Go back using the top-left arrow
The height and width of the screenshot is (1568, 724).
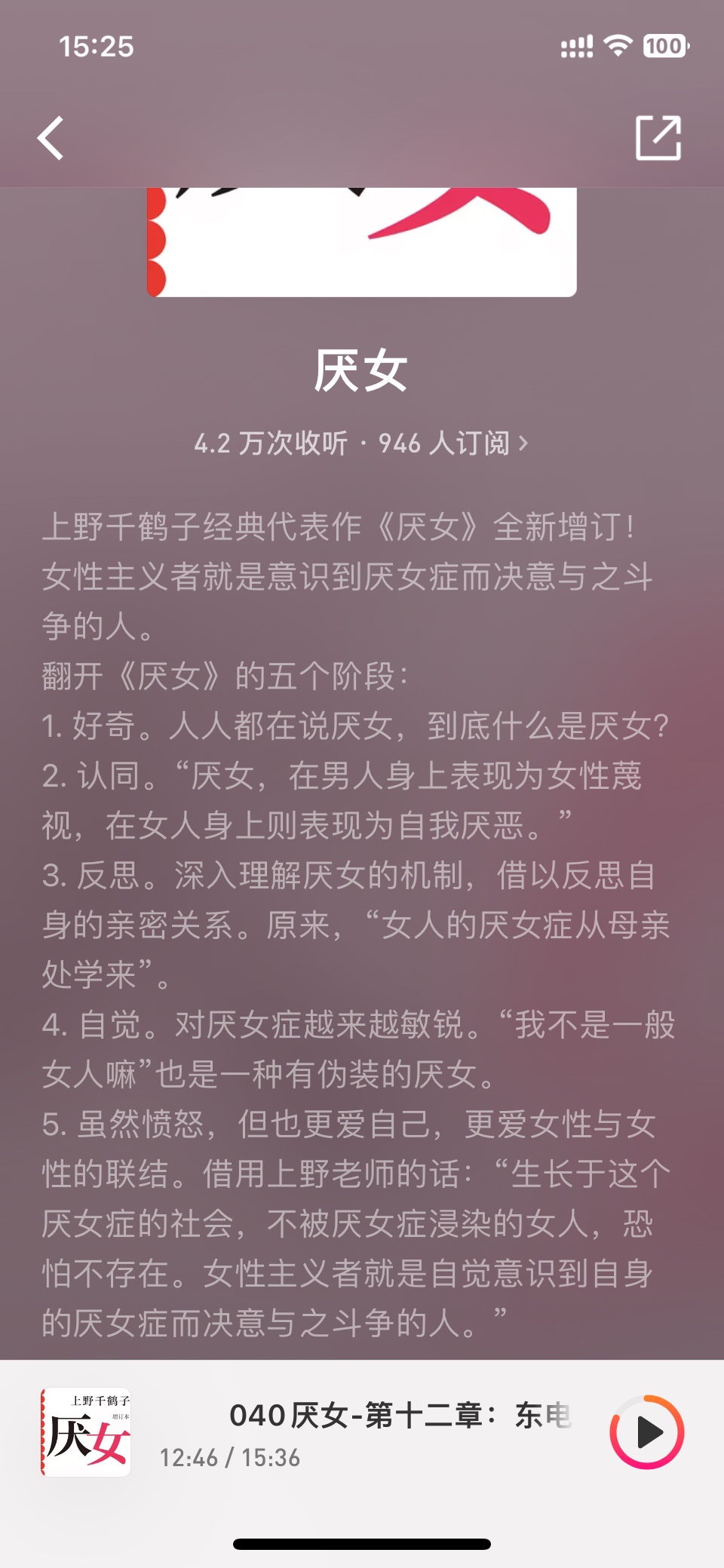coord(51,138)
